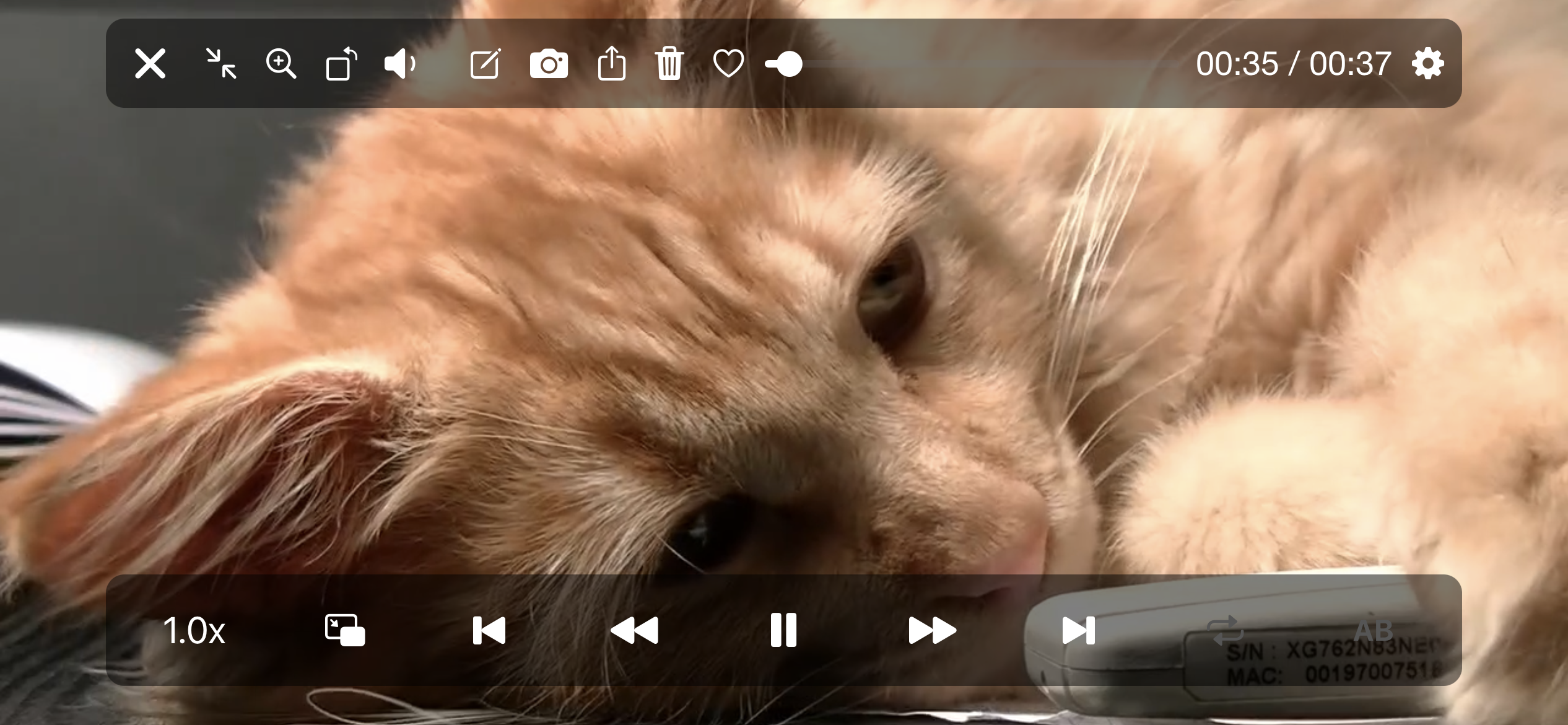Delete this video with the trash icon
The height and width of the screenshot is (725, 1568).
pyautogui.click(x=669, y=64)
